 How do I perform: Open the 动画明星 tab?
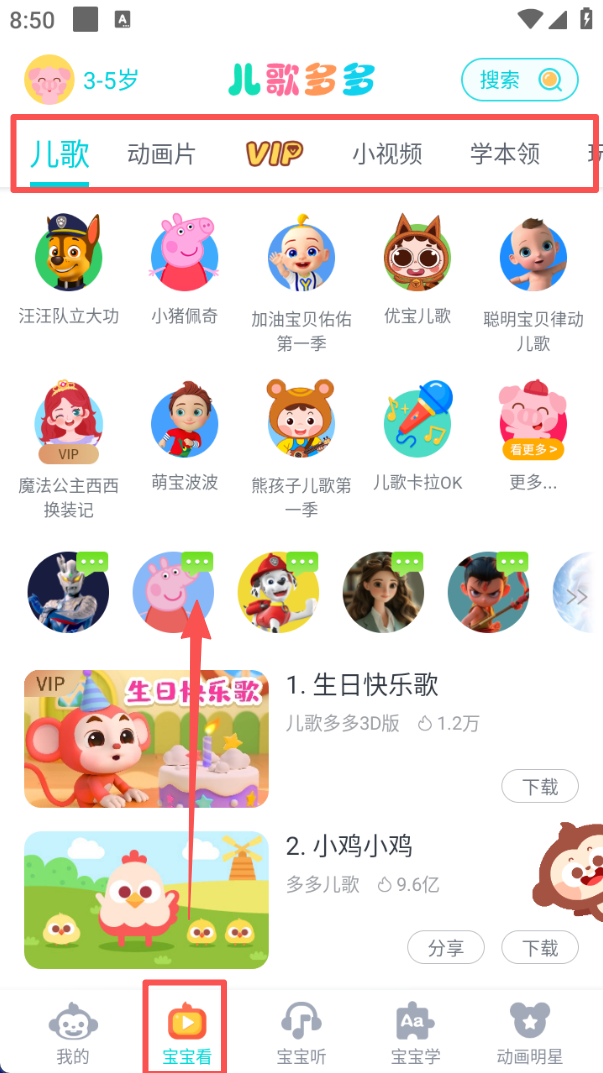530,1032
